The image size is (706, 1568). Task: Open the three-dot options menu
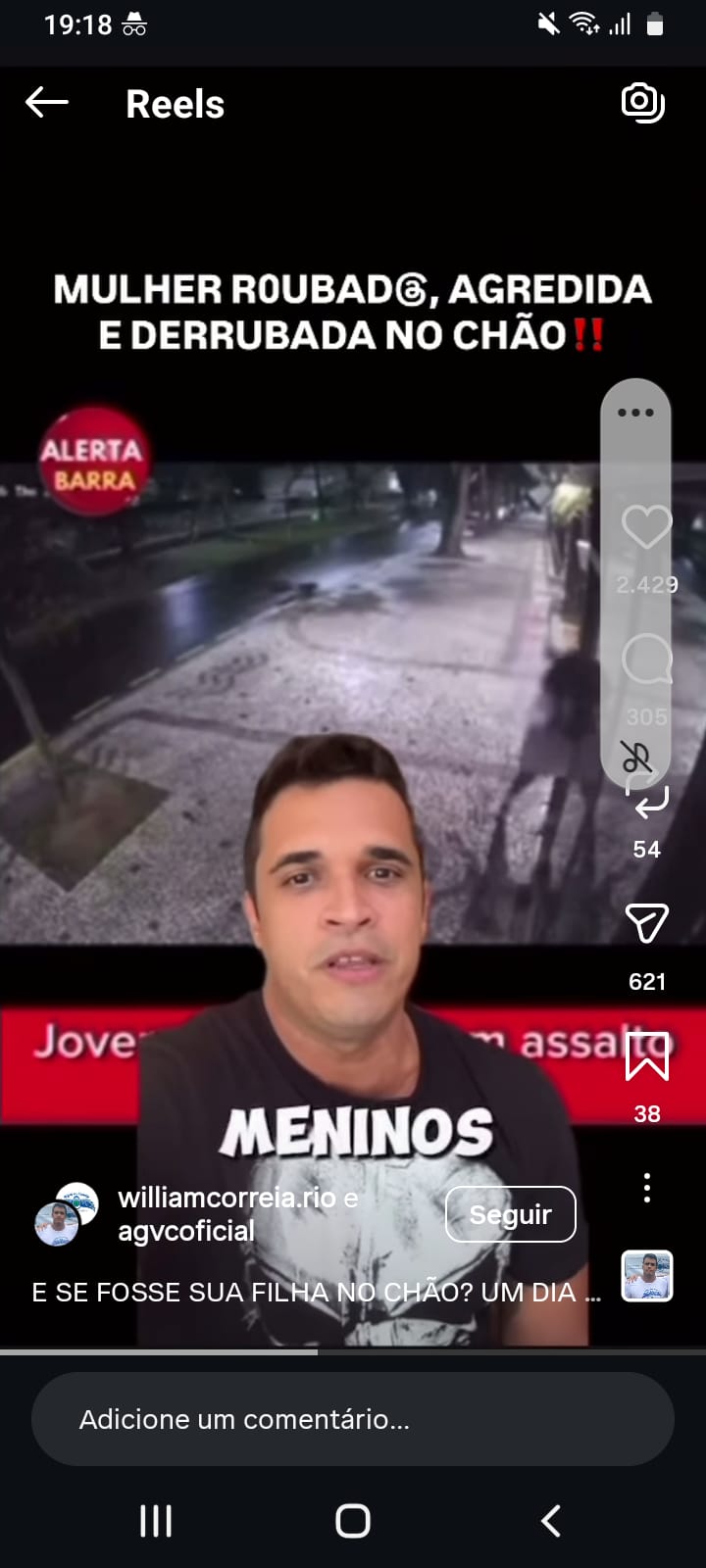point(646,1188)
